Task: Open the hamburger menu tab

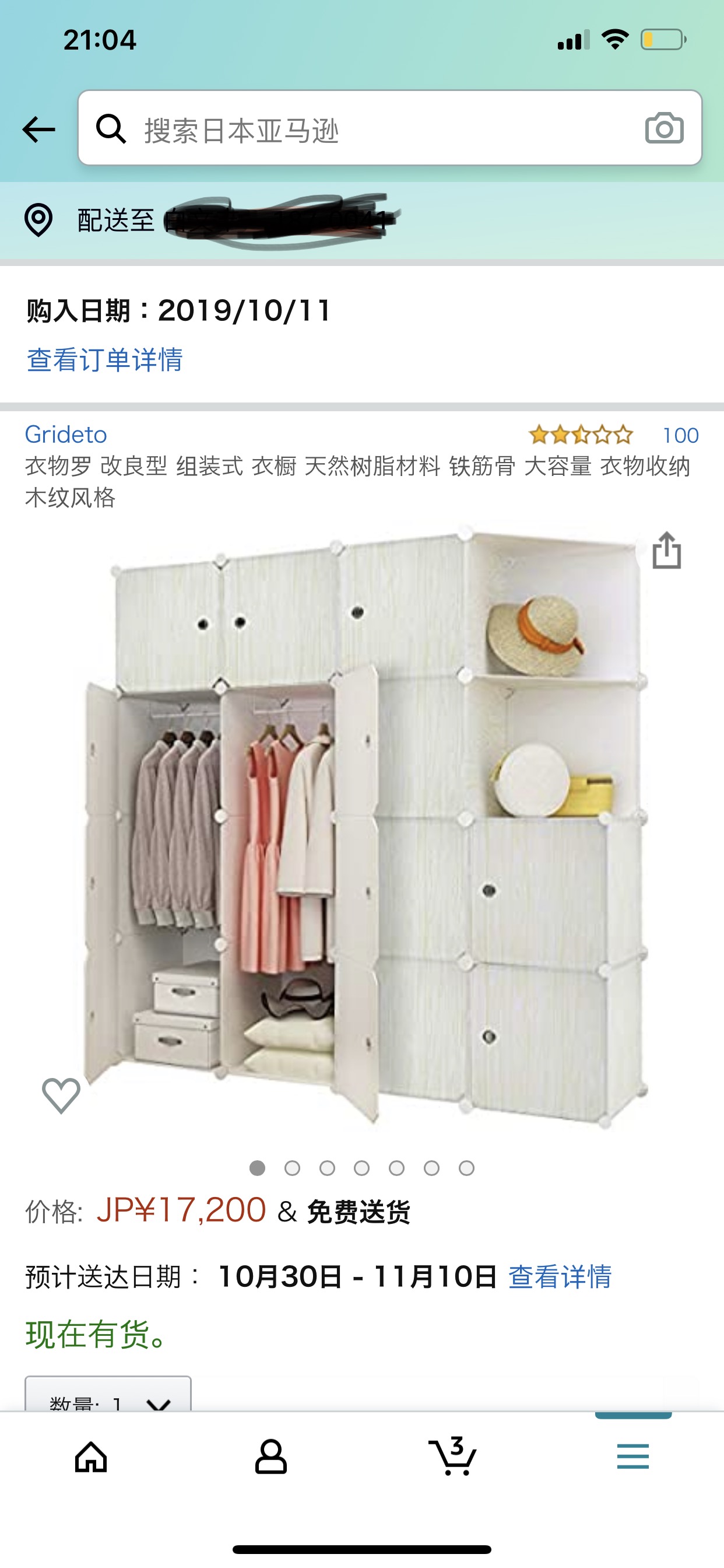Action: pos(632,1457)
